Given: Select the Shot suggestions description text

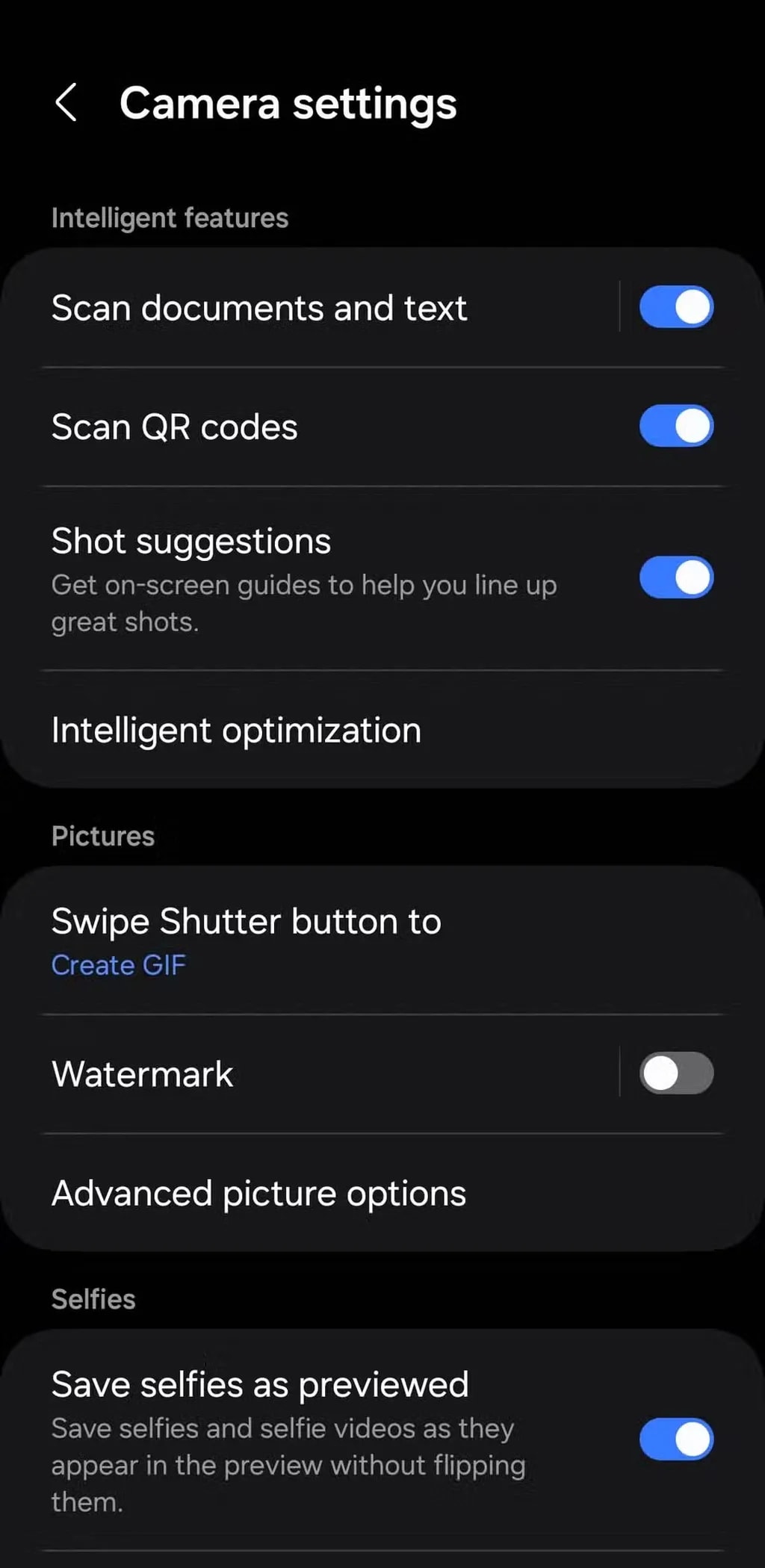Looking at the screenshot, I should pos(303,603).
